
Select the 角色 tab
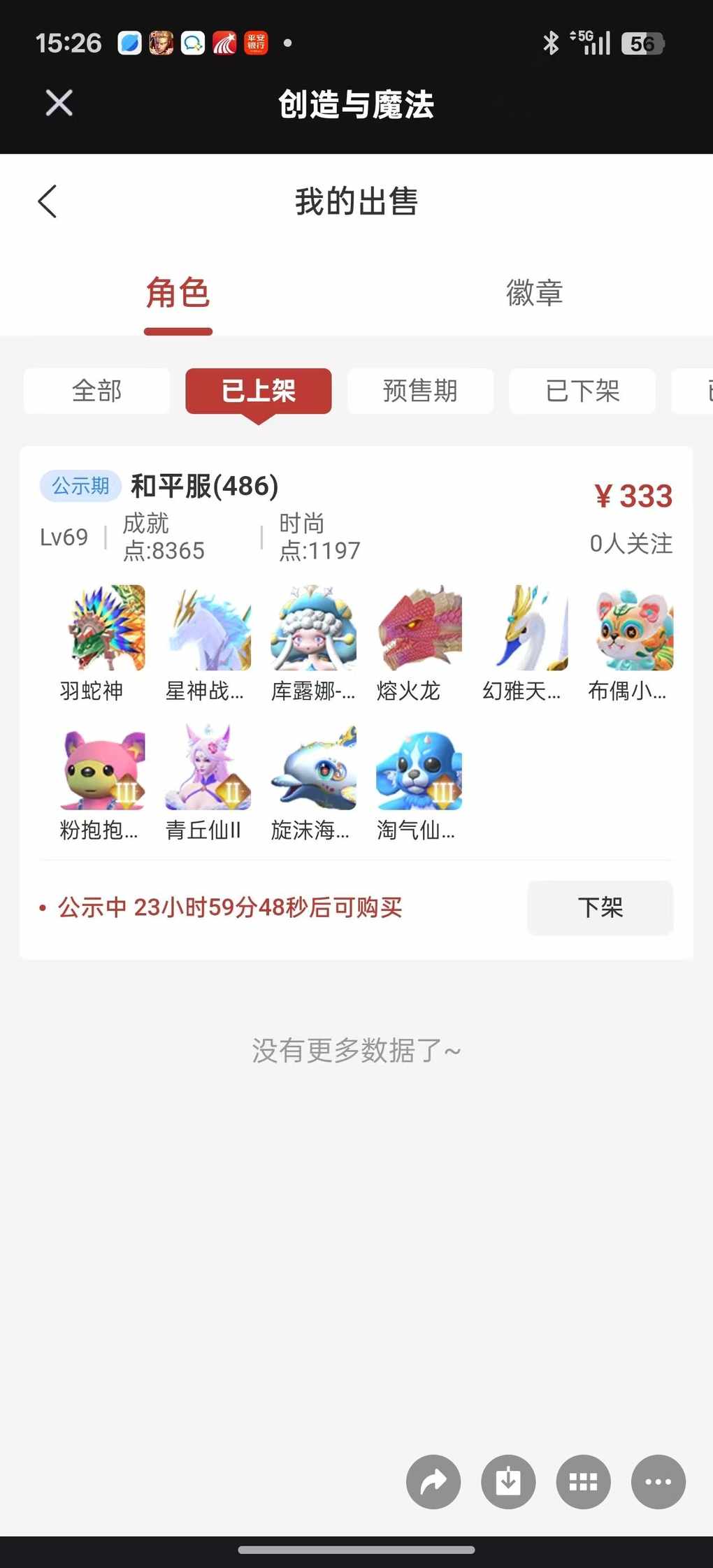coord(178,293)
